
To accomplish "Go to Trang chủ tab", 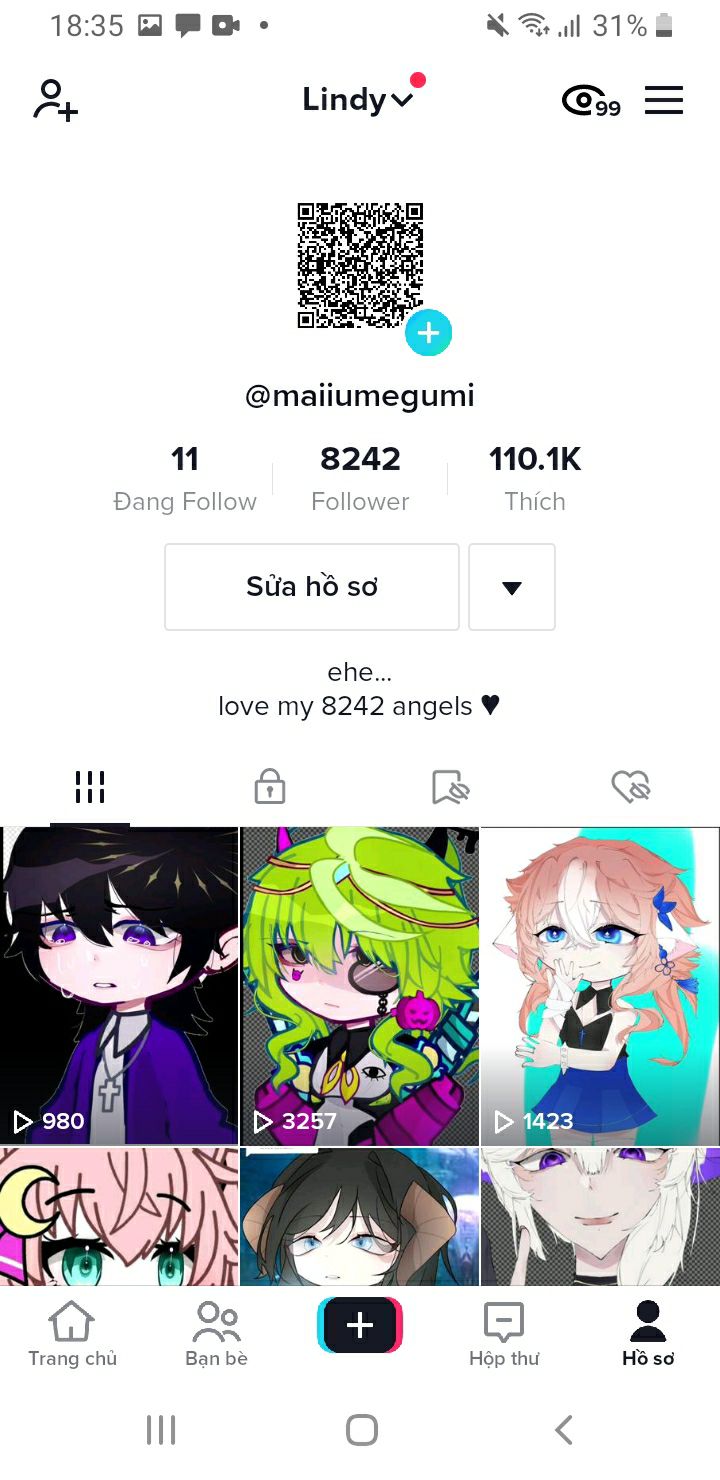I will (x=72, y=1335).
